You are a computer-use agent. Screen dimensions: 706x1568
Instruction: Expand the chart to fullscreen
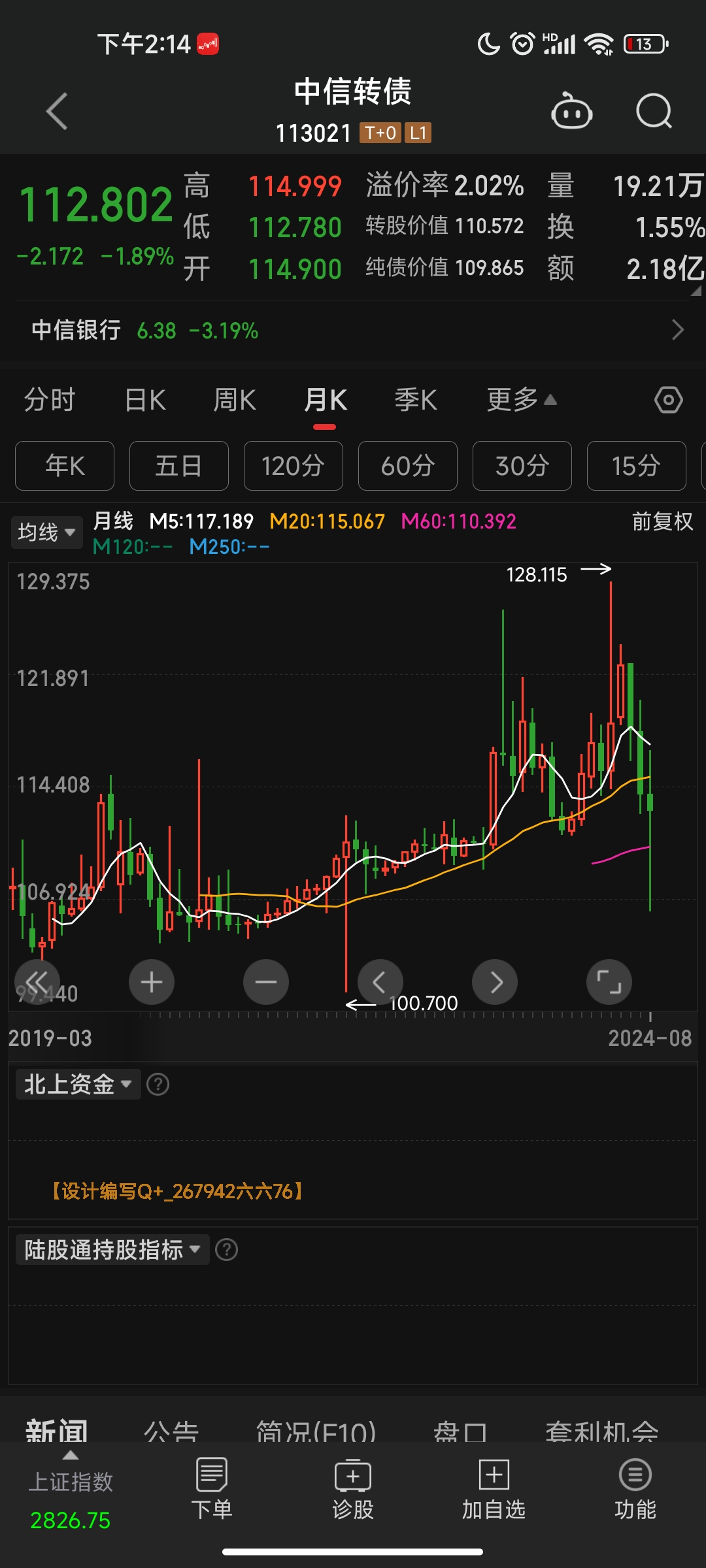pos(609,982)
